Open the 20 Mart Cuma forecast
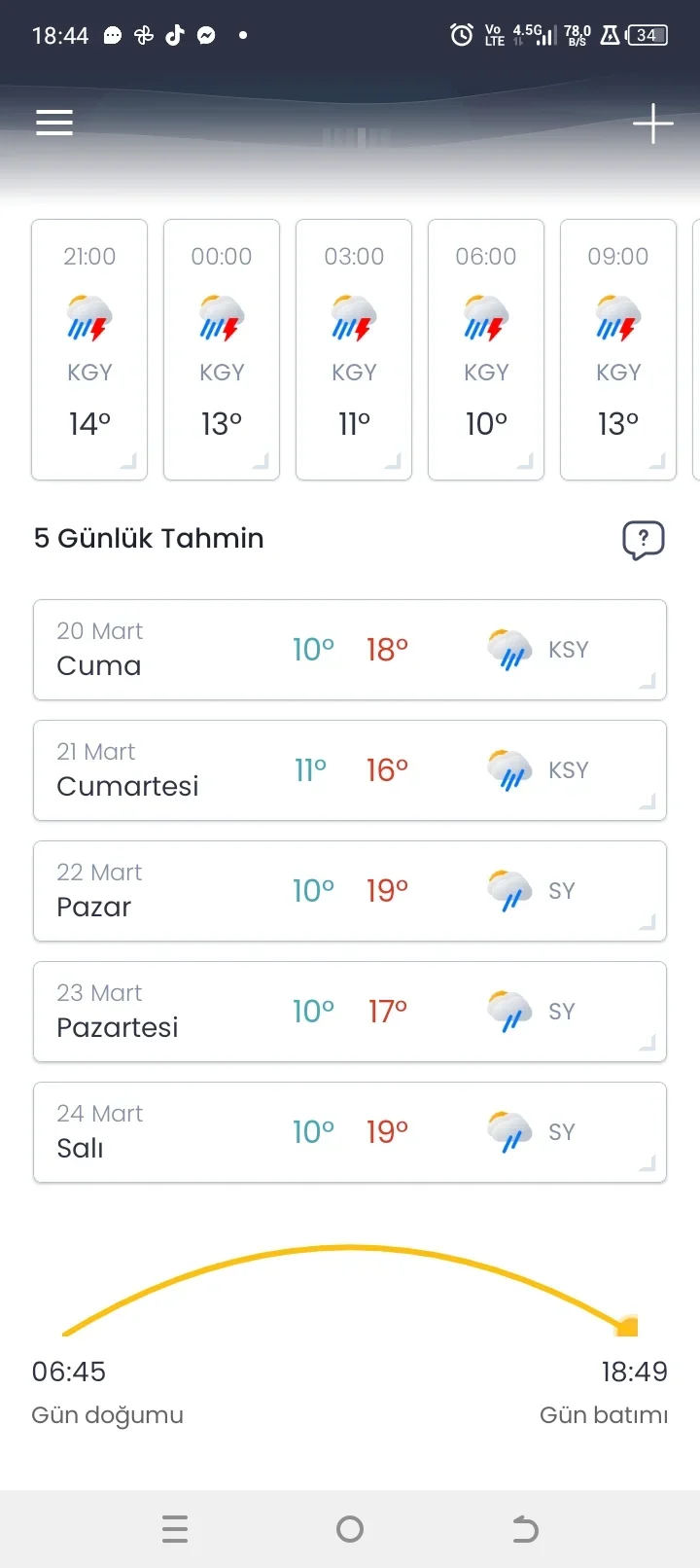 click(350, 650)
